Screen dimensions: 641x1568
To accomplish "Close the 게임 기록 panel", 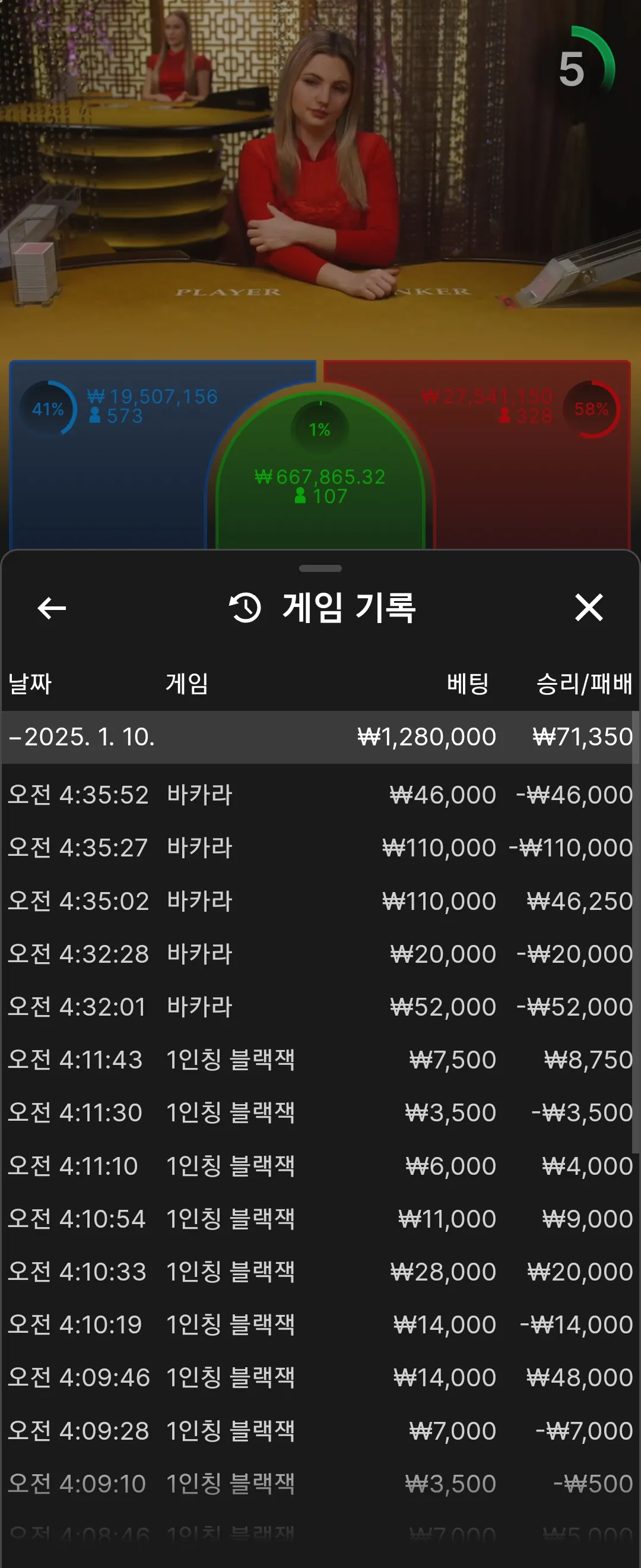I will [x=588, y=608].
